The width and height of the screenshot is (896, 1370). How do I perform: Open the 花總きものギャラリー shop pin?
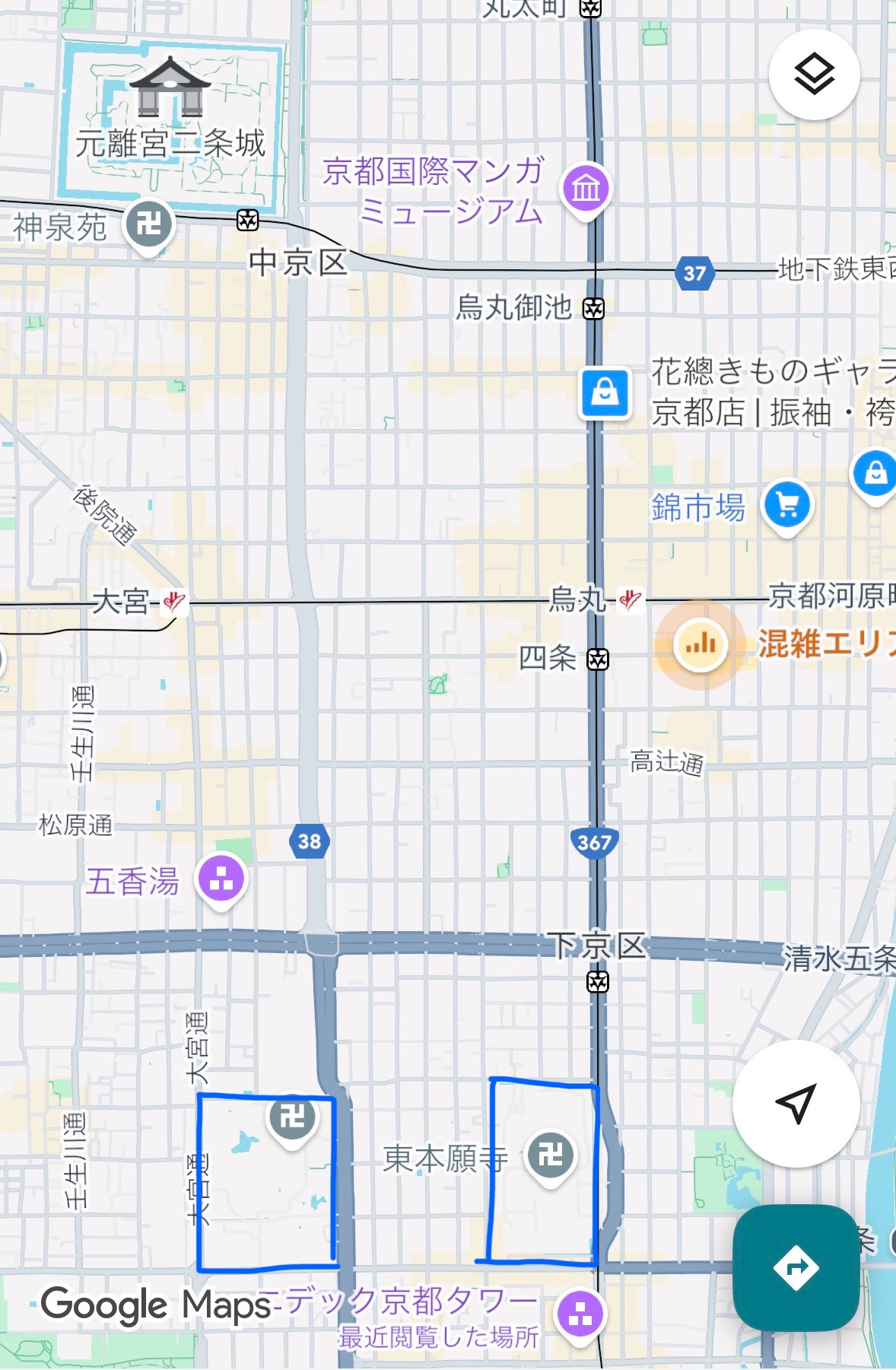click(x=605, y=393)
